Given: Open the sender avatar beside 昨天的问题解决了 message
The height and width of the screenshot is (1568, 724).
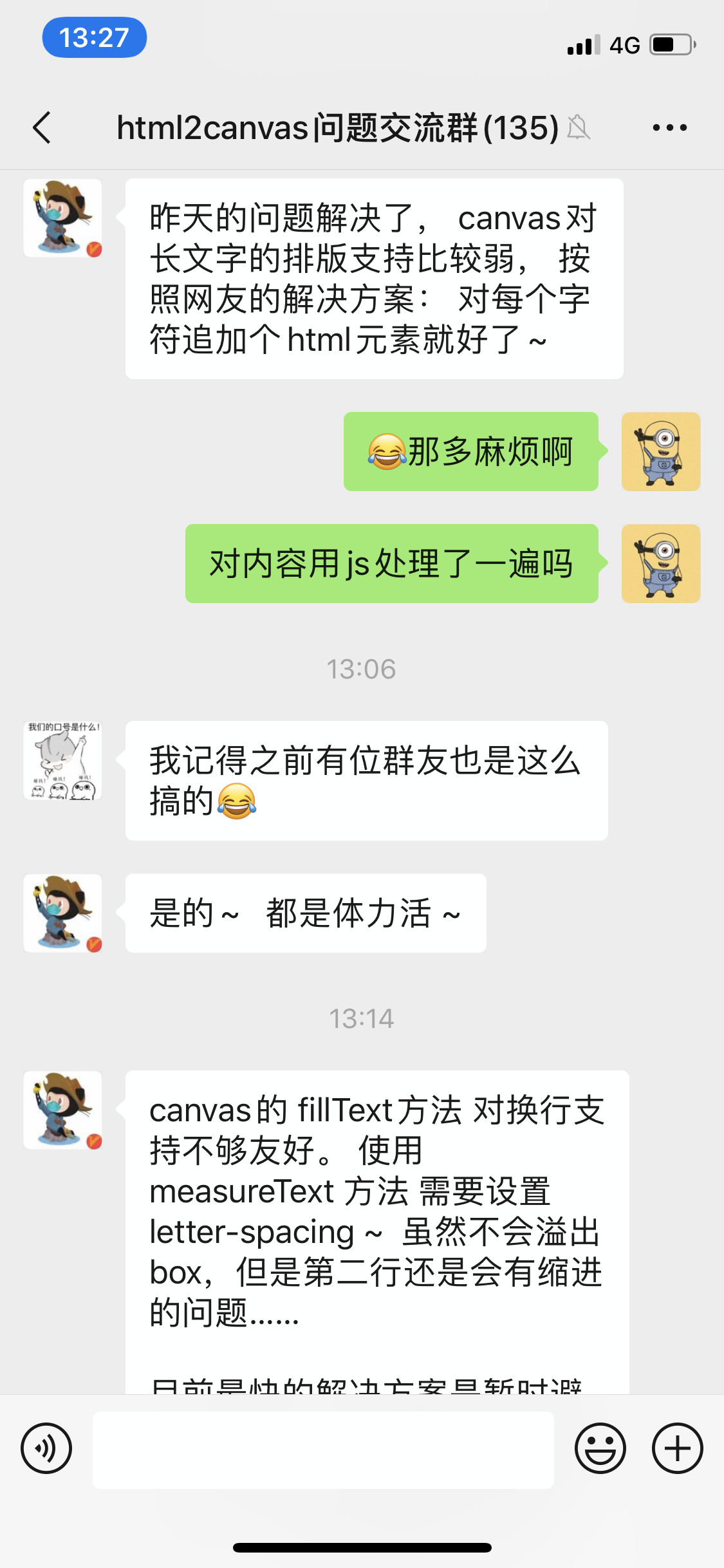Looking at the screenshot, I should 63,218.
